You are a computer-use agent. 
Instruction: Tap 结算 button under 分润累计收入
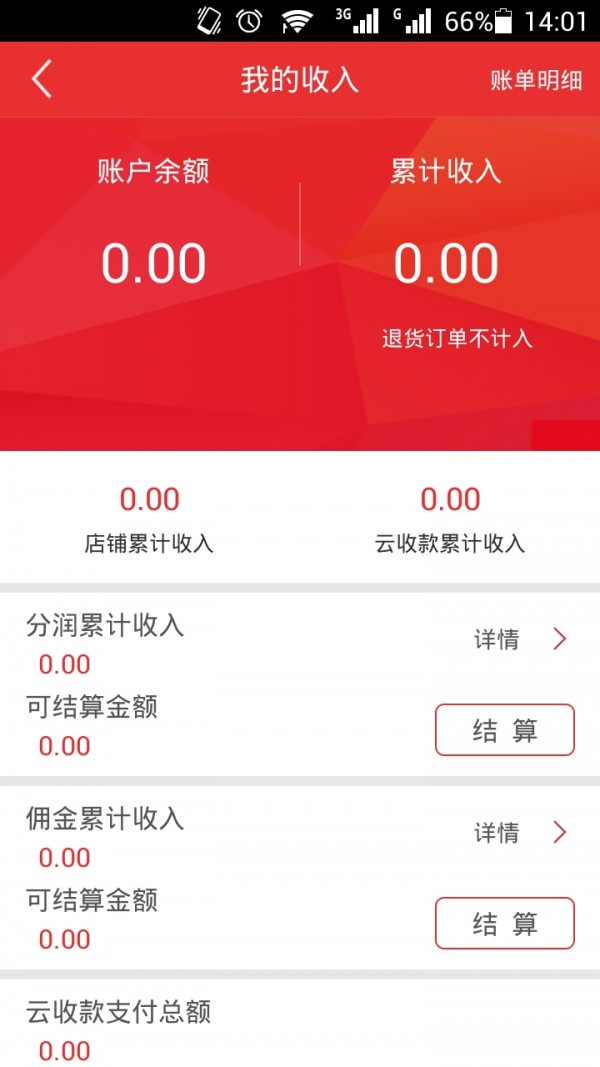pos(504,730)
